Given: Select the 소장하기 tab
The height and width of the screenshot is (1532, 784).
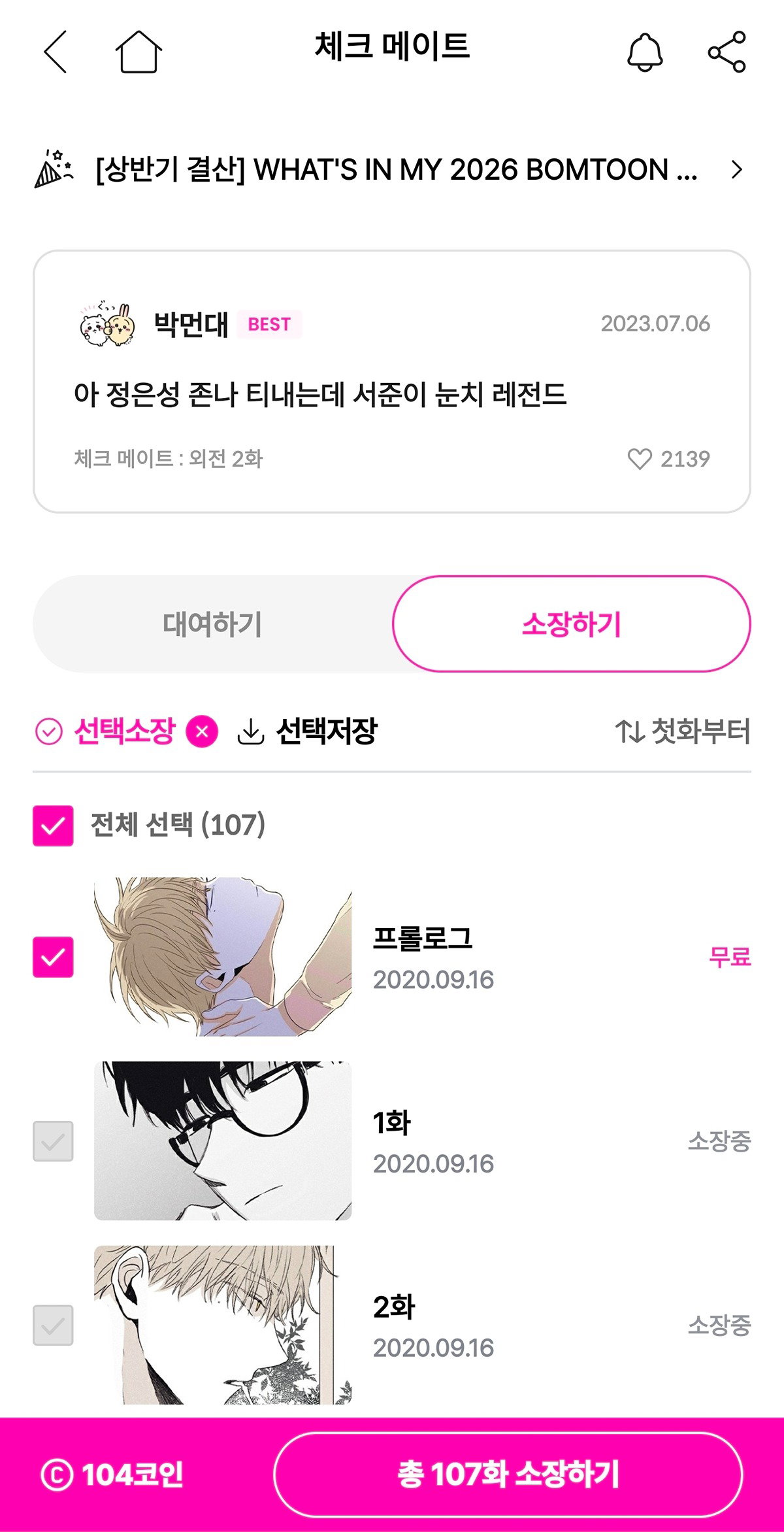Looking at the screenshot, I should pos(571,624).
